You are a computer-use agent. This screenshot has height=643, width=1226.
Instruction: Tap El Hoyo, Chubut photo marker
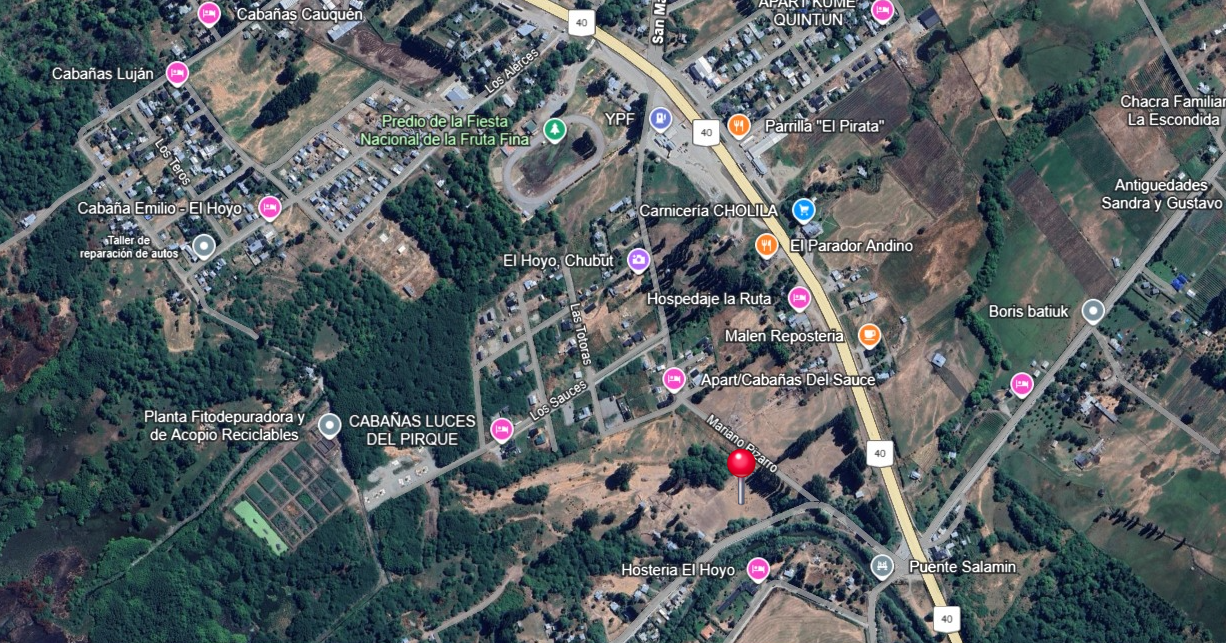tap(638, 261)
